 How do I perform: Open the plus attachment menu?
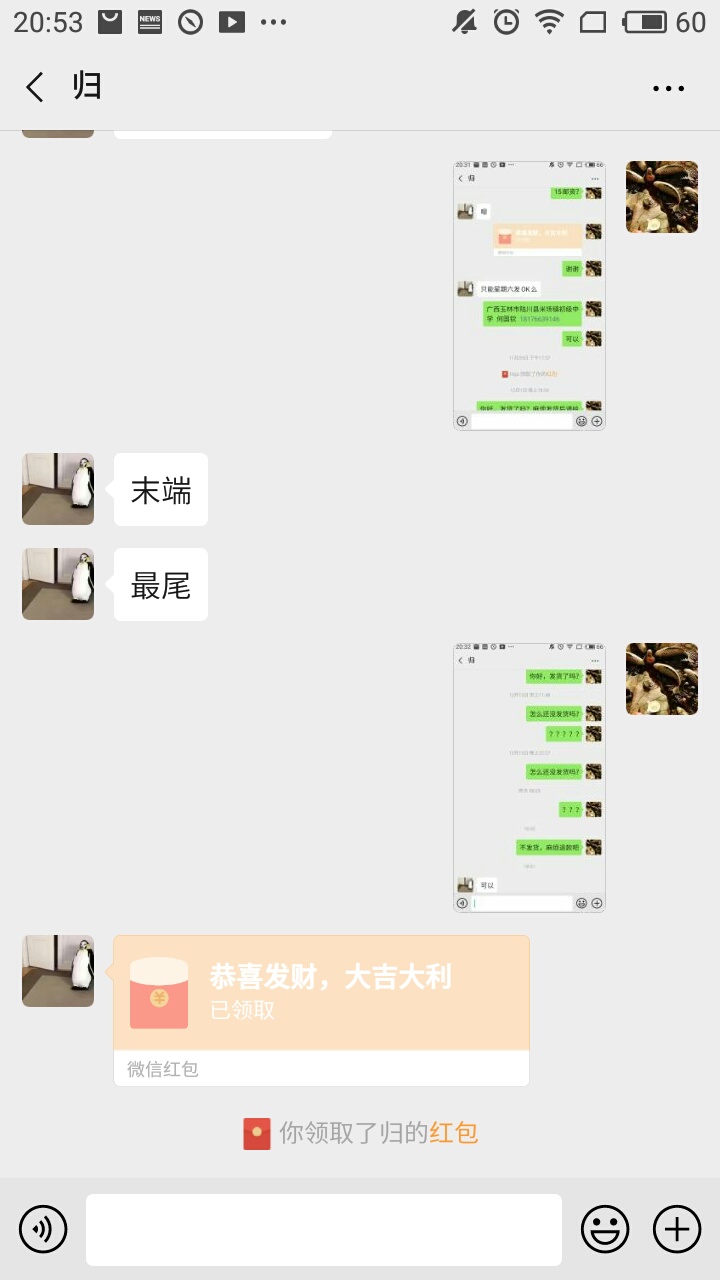coord(677,1229)
